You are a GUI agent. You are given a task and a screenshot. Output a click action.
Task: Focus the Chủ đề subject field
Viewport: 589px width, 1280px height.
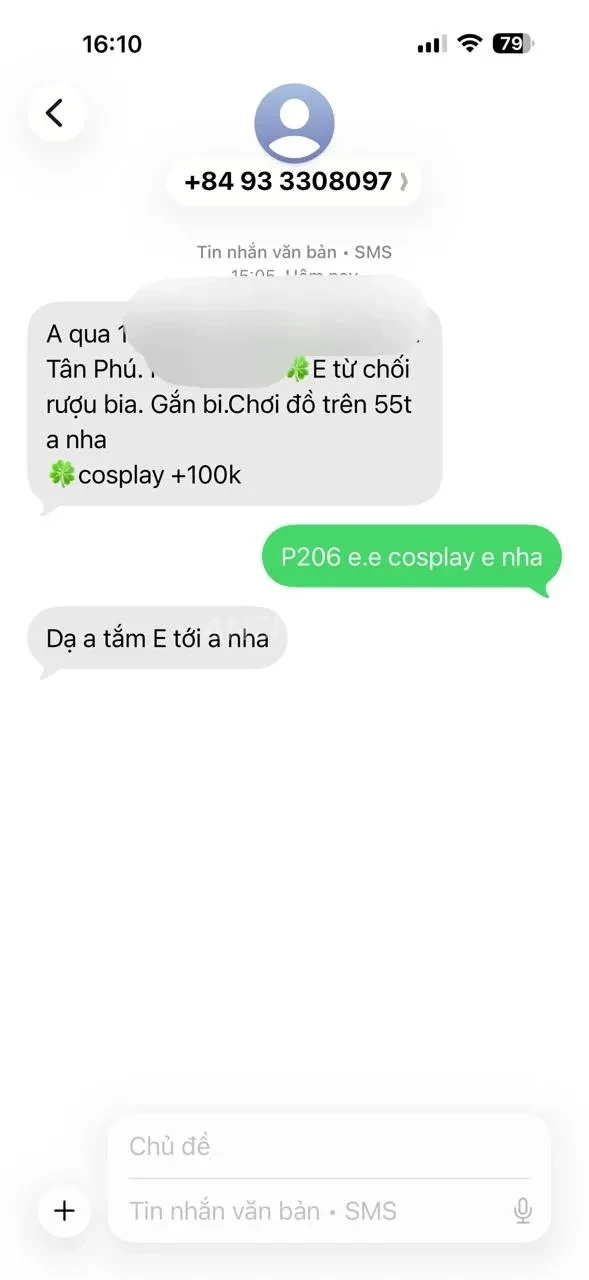329,1146
